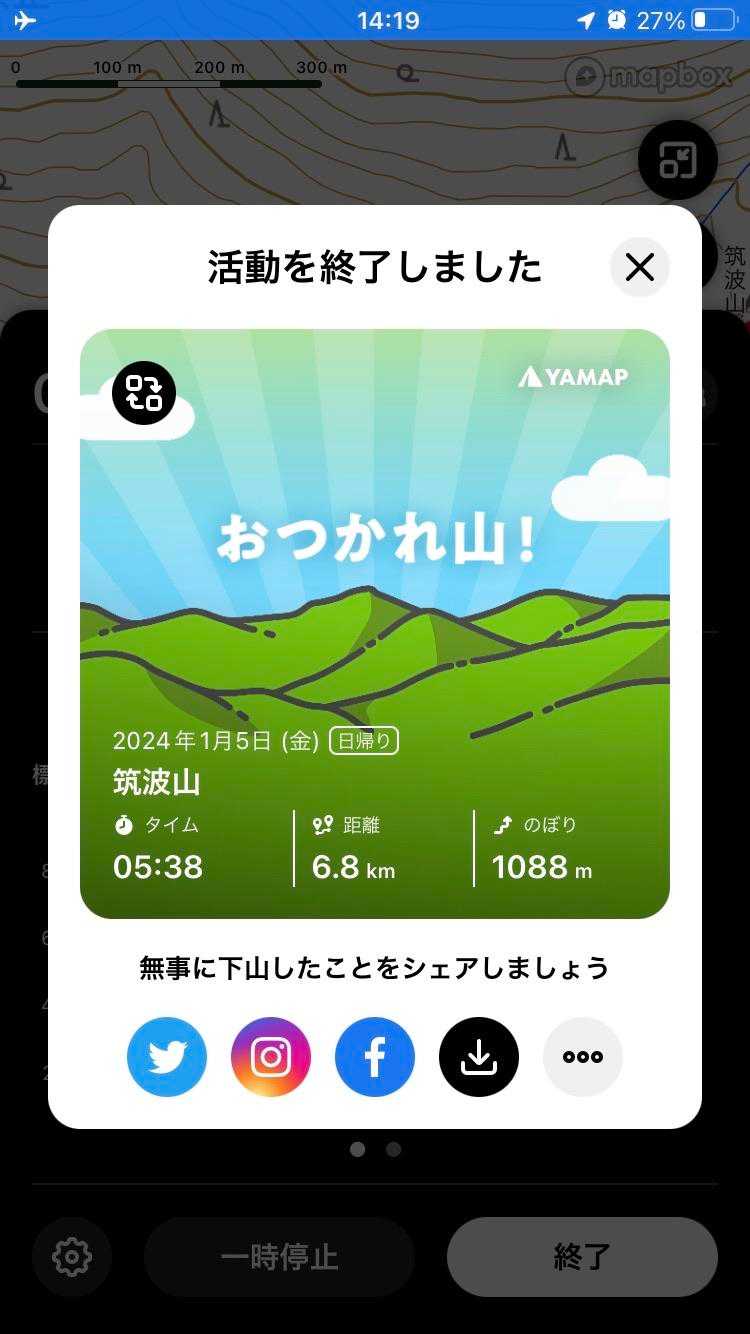Switch the share card design
Image resolution: width=750 pixels, height=1334 pixels.
(144, 393)
